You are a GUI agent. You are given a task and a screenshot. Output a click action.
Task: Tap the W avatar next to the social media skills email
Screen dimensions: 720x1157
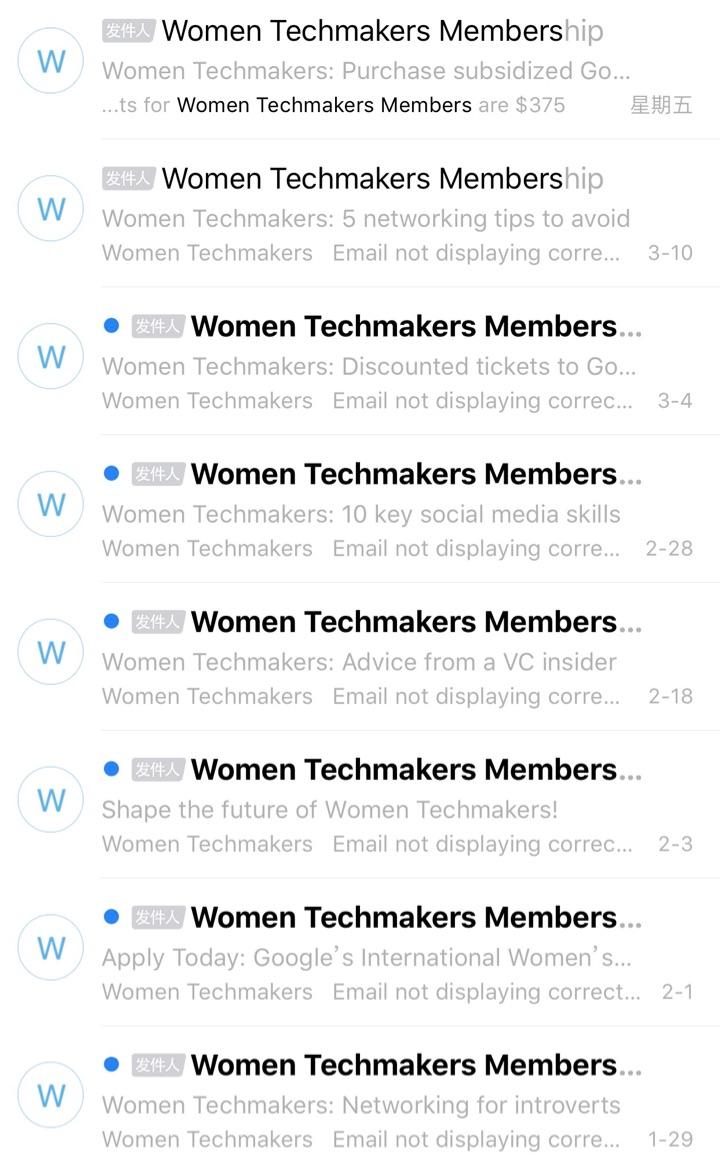click(50, 503)
